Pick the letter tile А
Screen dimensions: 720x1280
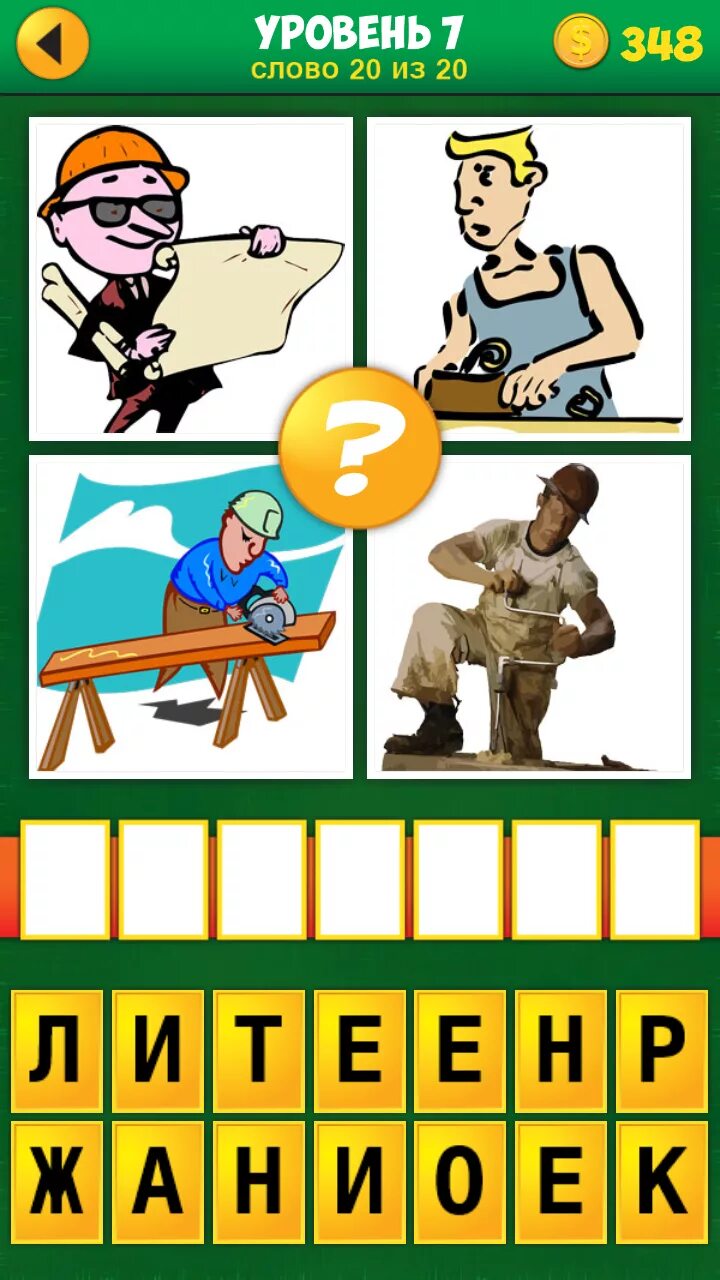coord(157,1181)
